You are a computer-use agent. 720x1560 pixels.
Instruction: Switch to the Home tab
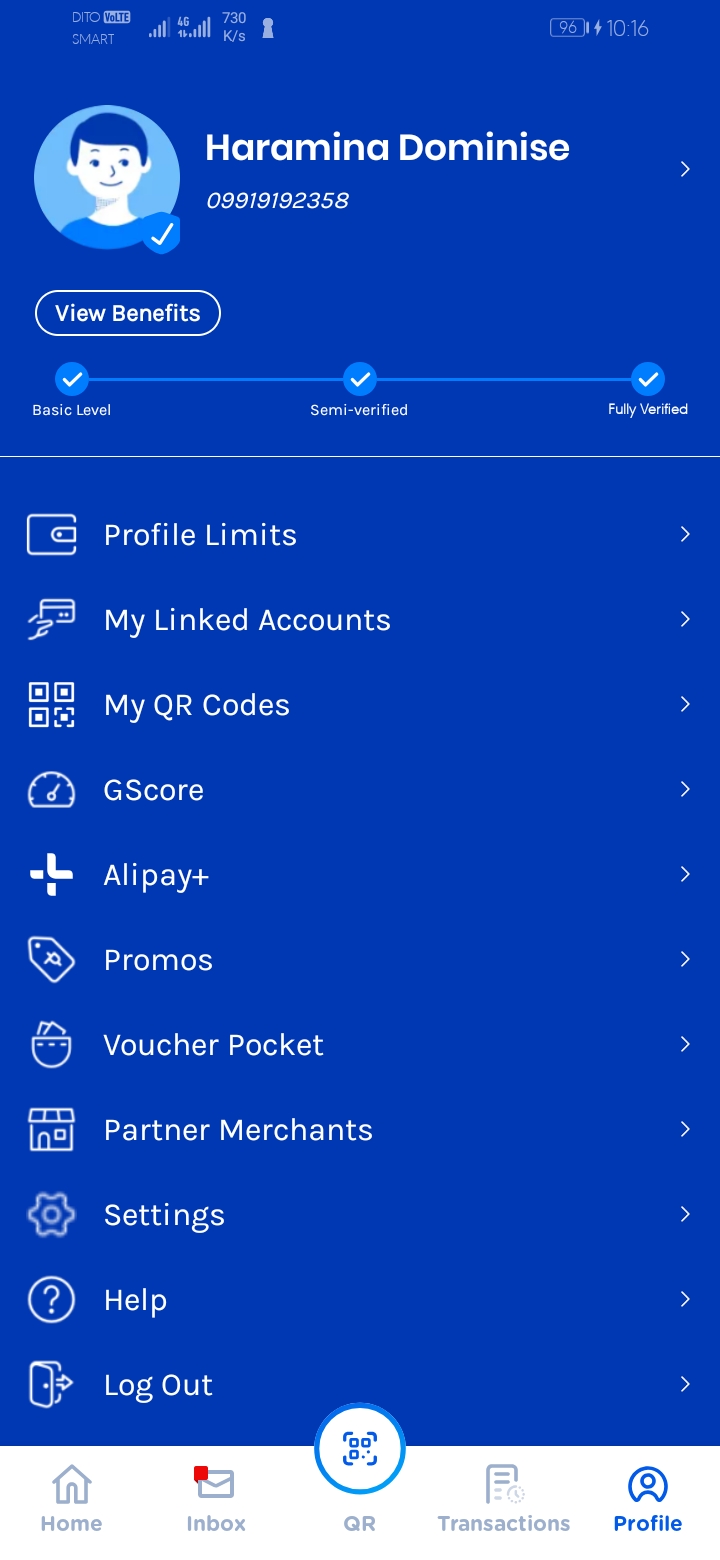[71, 1499]
